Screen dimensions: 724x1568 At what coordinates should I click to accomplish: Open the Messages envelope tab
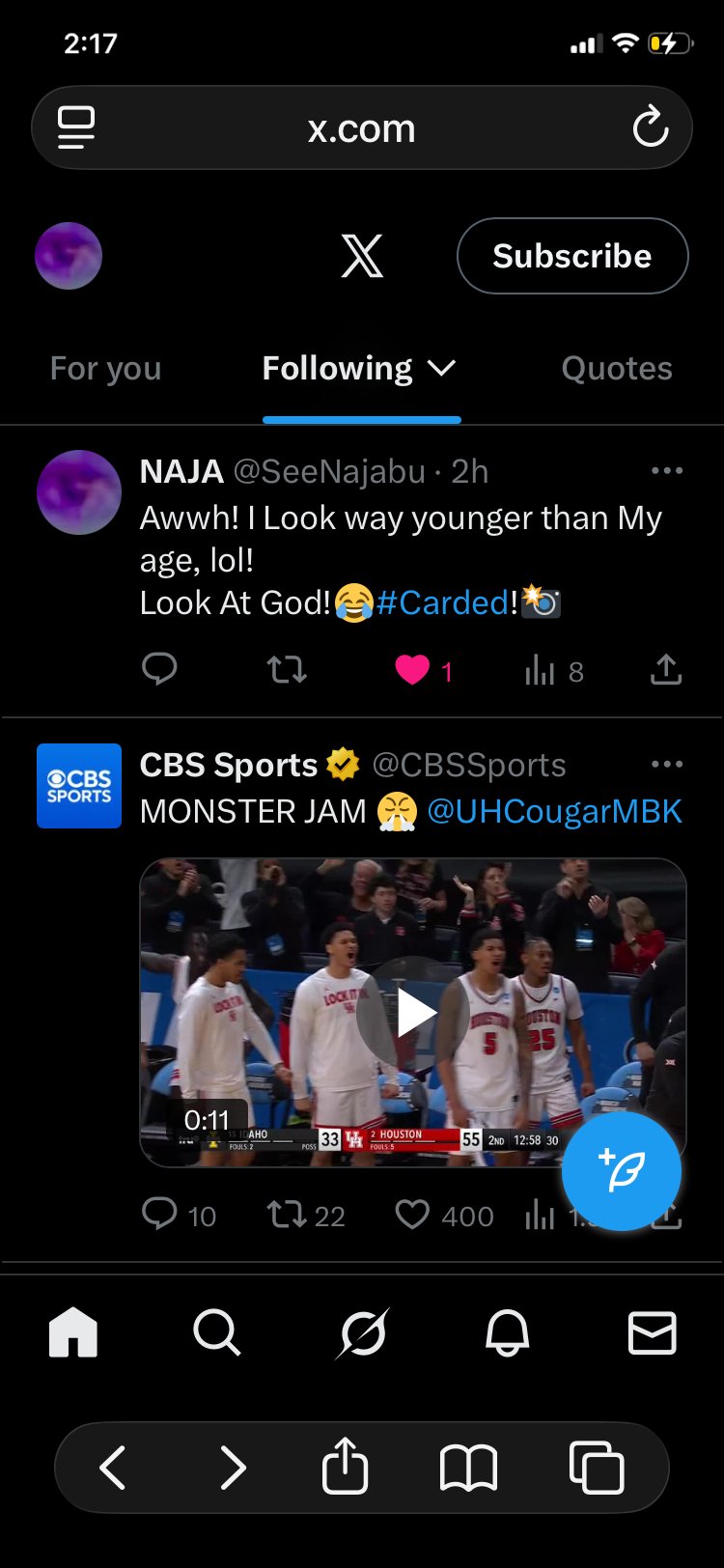pos(653,1333)
